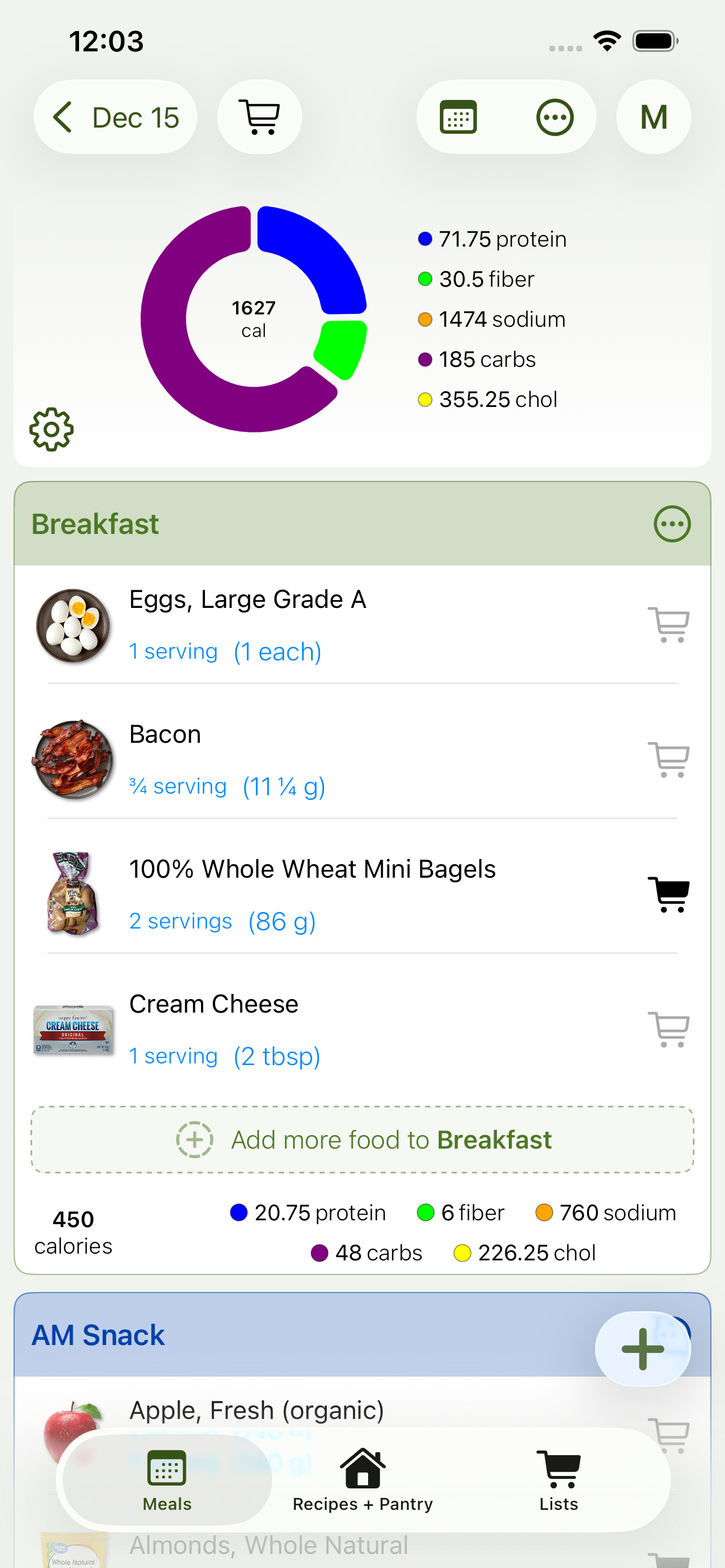Open the calendar icon near top right

[x=458, y=116]
